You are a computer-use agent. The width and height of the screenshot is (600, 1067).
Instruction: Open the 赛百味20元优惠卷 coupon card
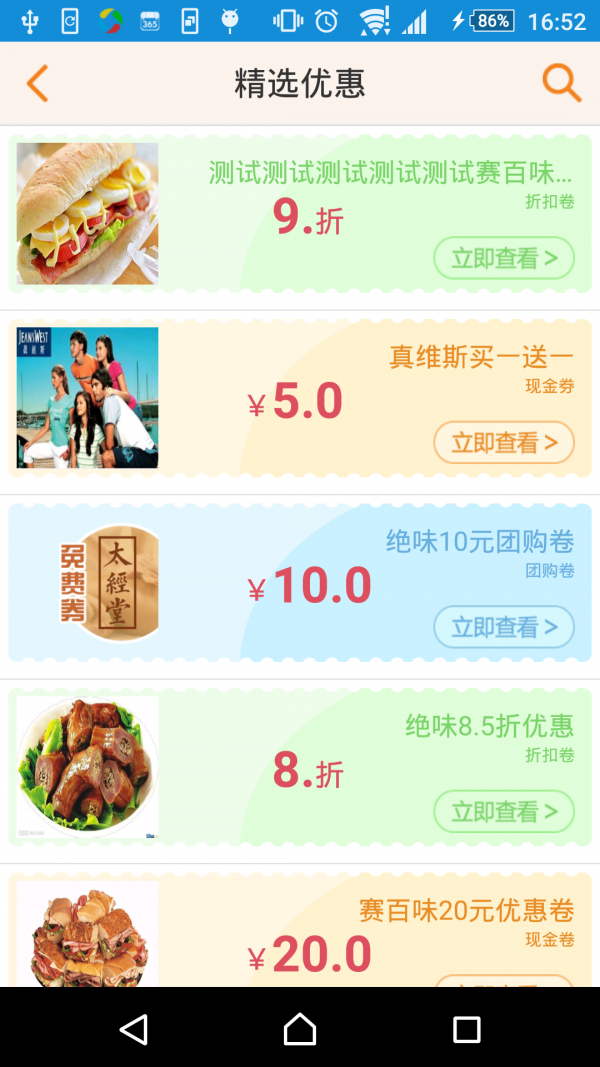[x=300, y=935]
